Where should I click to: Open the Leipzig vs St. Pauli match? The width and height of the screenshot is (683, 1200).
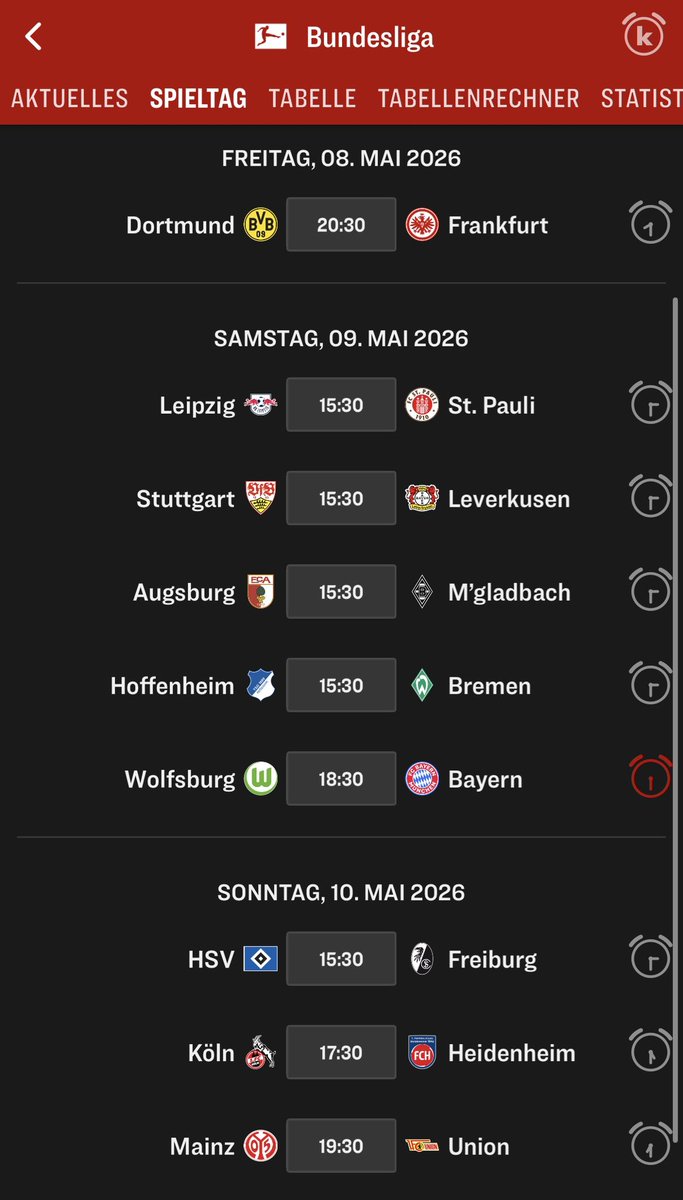pyautogui.click(x=341, y=405)
